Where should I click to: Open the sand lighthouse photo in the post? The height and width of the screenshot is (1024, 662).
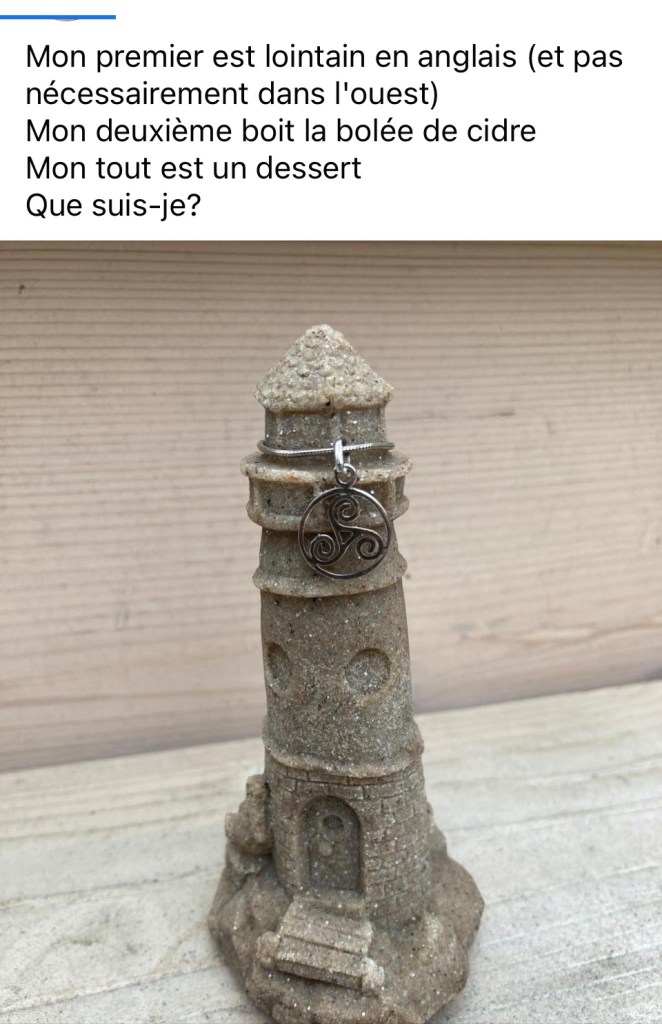(331, 632)
